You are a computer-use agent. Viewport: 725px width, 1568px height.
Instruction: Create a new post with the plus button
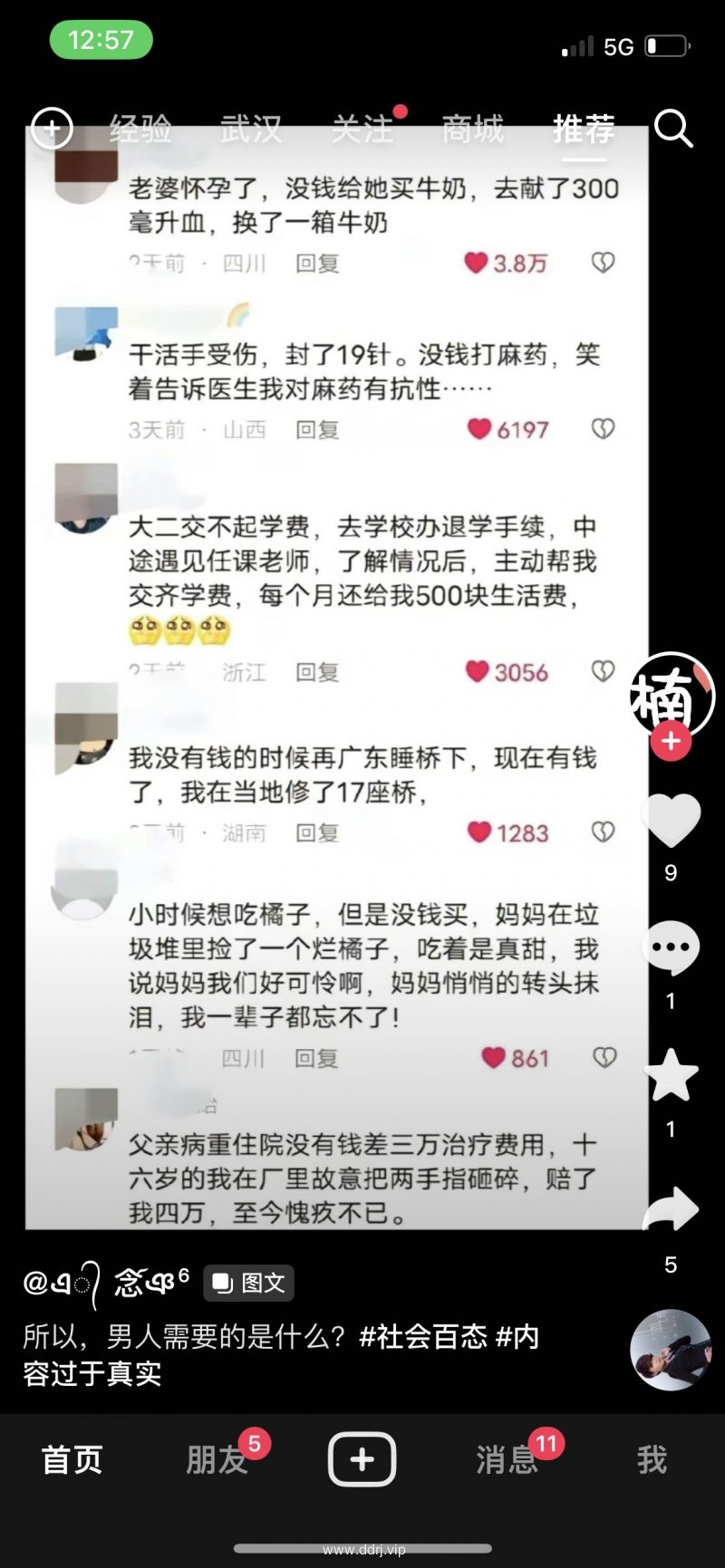tap(362, 1459)
